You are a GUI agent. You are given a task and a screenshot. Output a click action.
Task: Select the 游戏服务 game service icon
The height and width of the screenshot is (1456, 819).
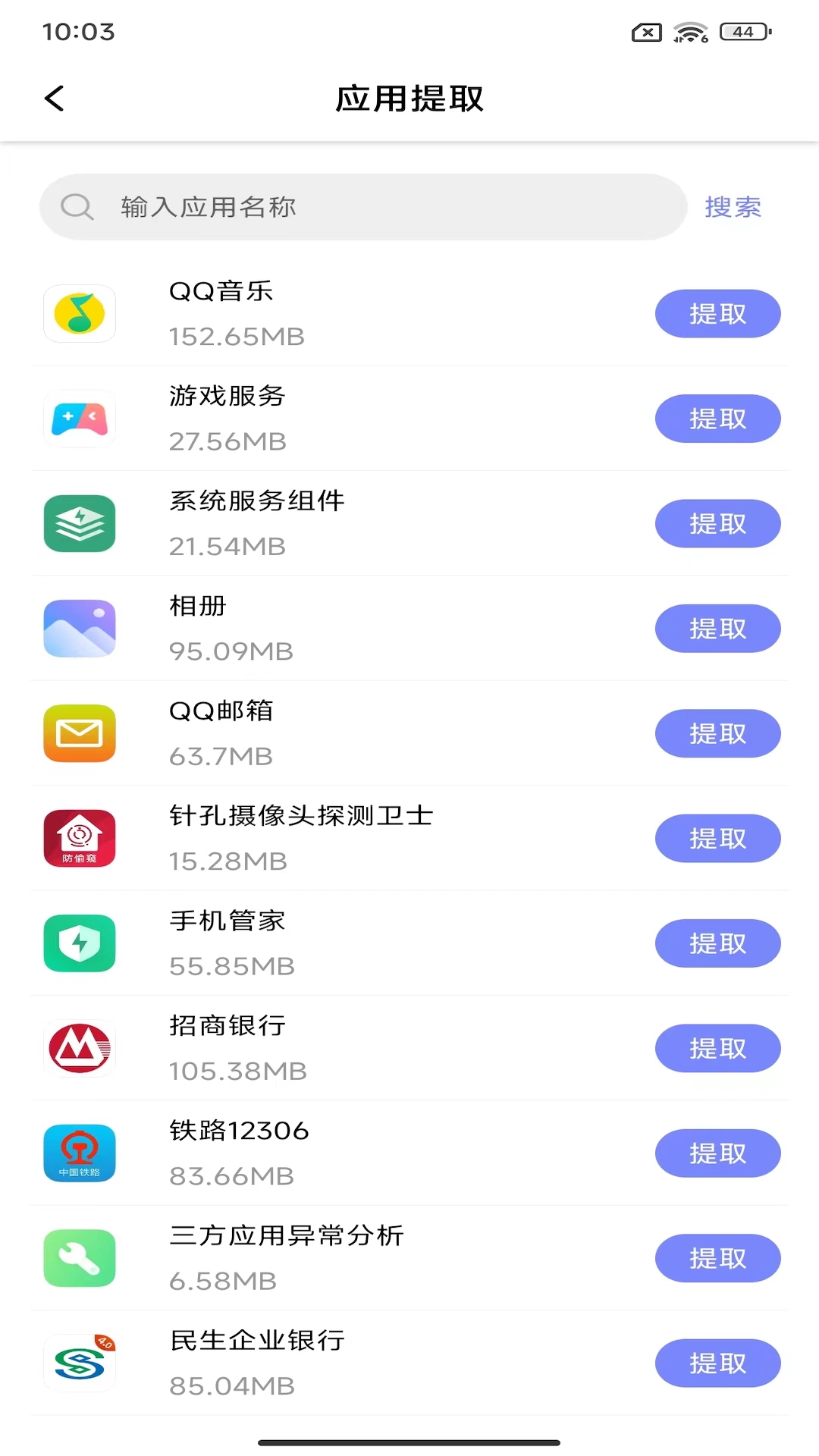79,418
